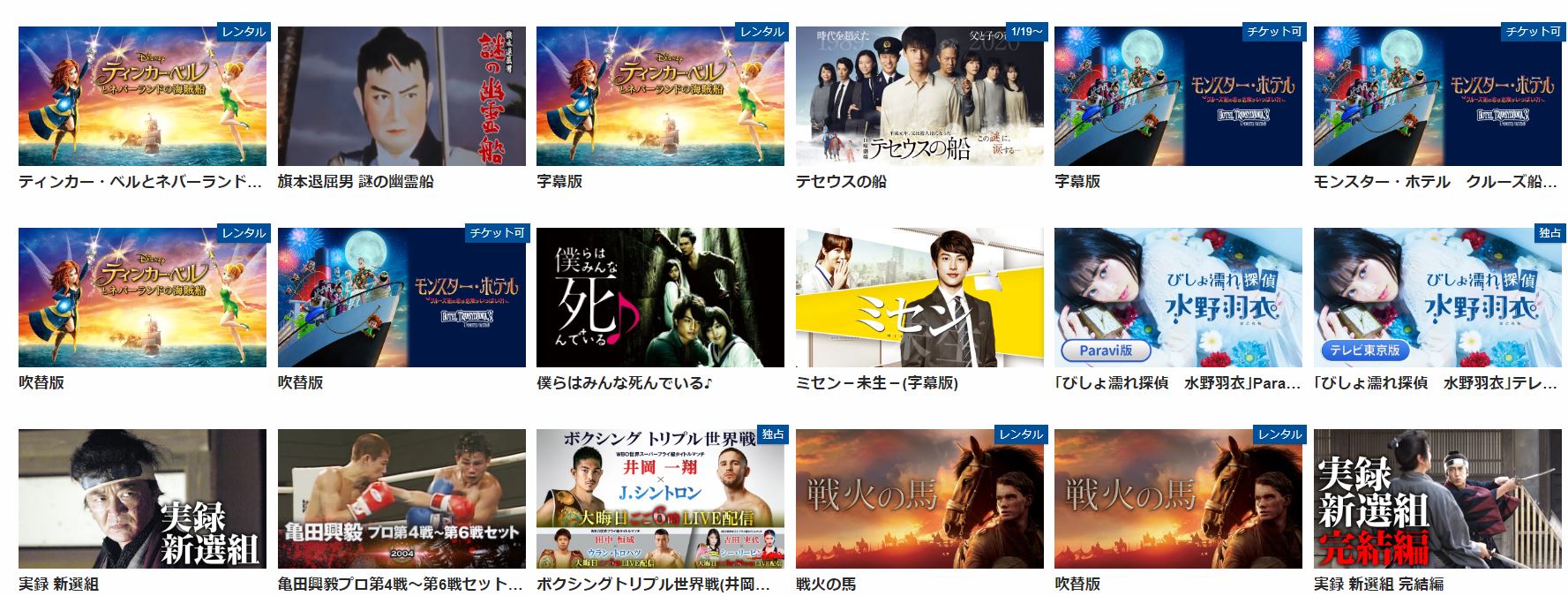Open 僕らはみんな死んでいる♪
1568x596 pixels.
click(660, 298)
